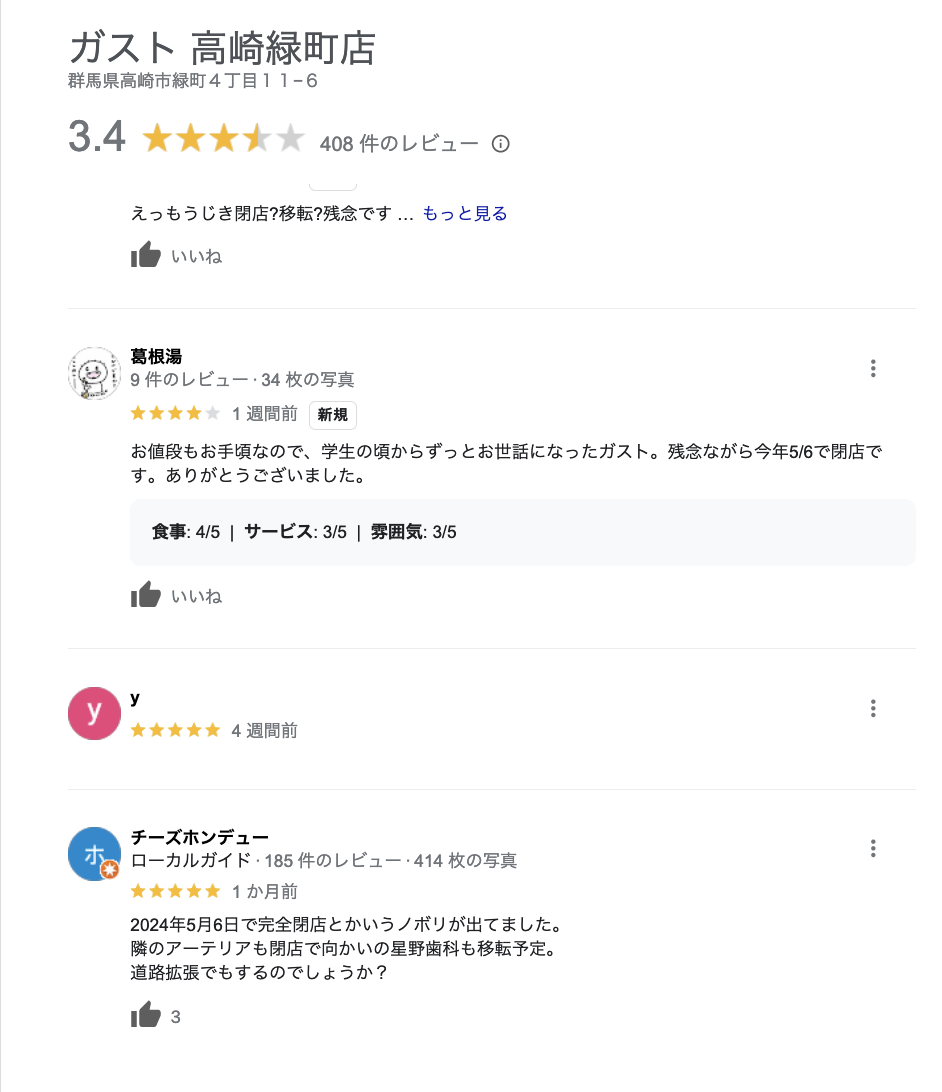Expand the review with もっと見る
942x1092 pixels.
465,214
